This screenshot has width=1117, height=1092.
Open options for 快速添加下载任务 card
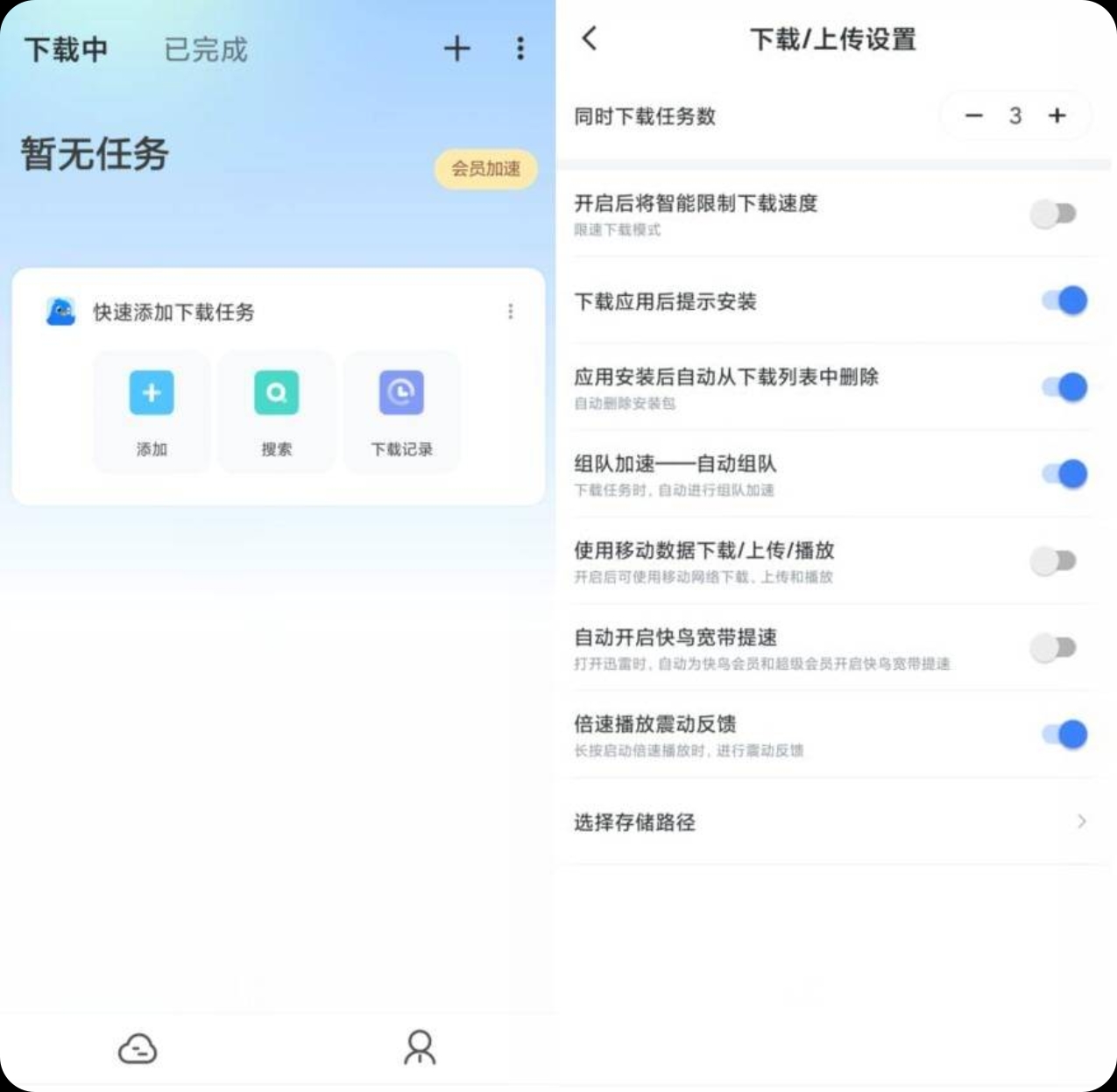pos(511,312)
